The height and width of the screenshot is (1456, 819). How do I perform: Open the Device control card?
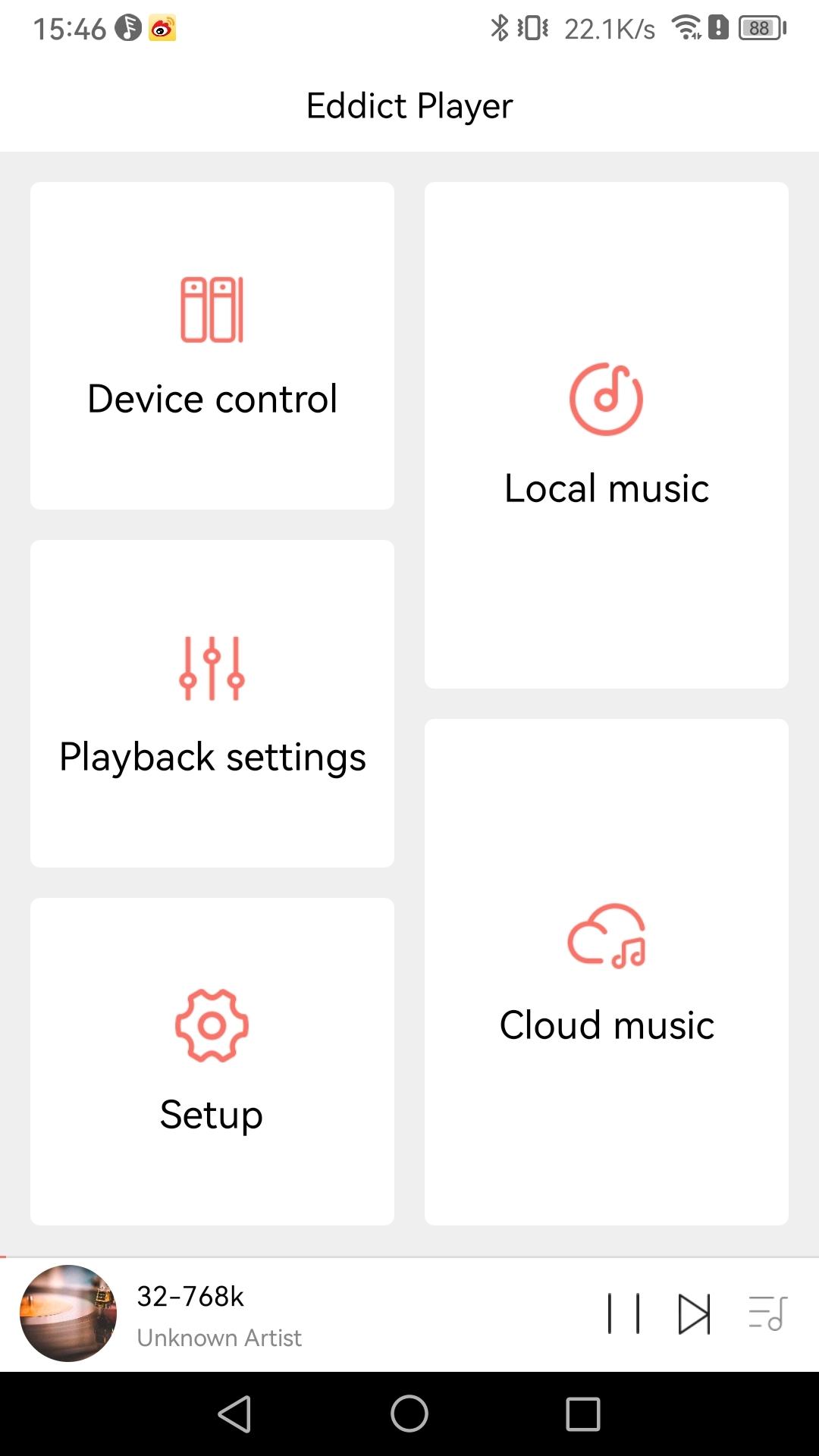click(x=212, y=346)
